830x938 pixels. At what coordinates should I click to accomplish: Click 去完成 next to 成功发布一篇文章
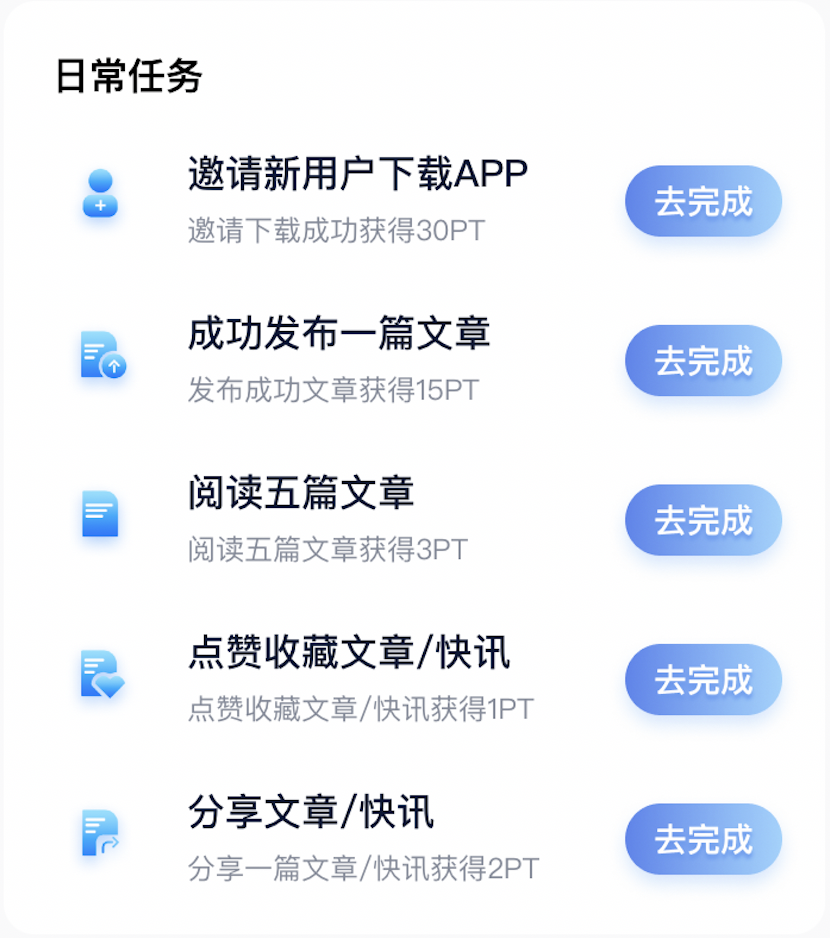coord(702,361)
